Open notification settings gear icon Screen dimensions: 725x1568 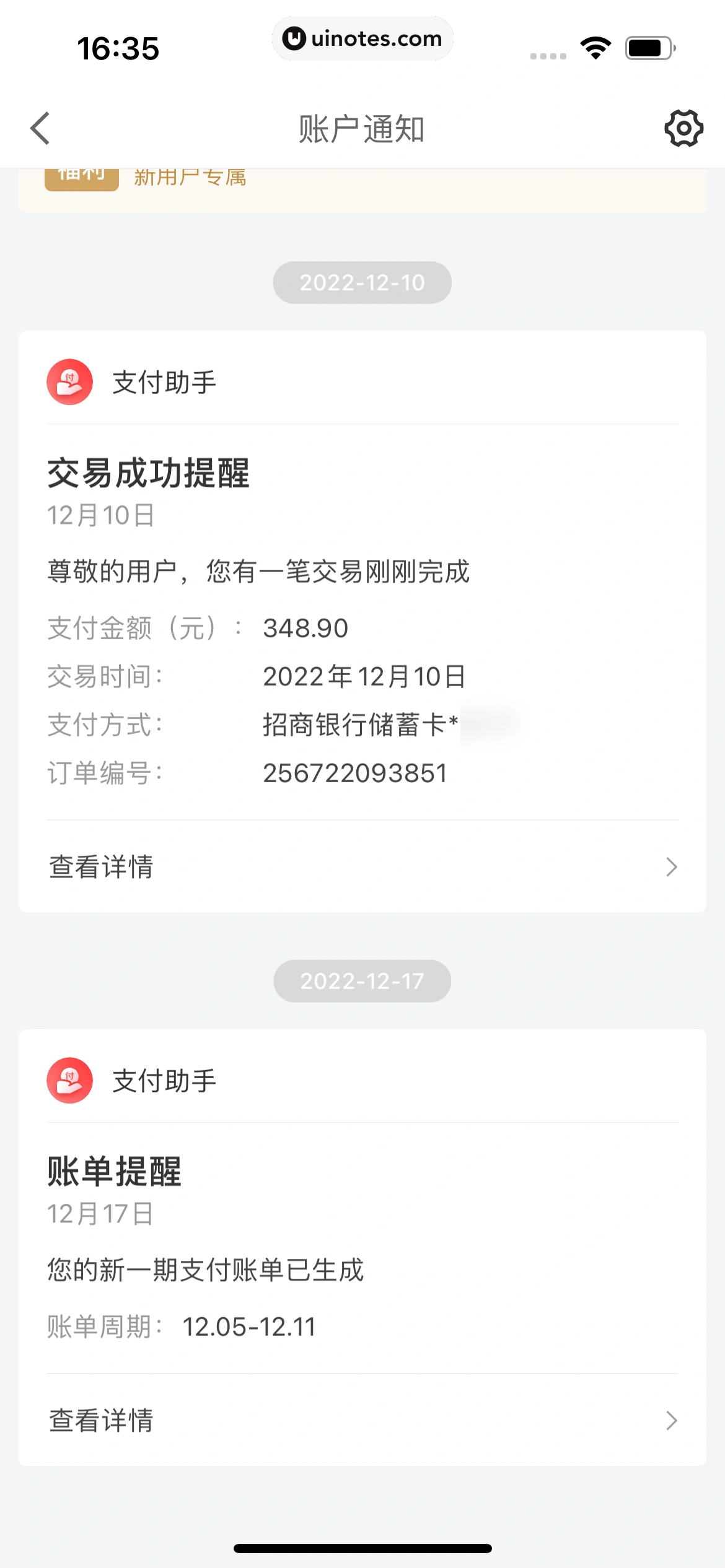coord(683,129)
